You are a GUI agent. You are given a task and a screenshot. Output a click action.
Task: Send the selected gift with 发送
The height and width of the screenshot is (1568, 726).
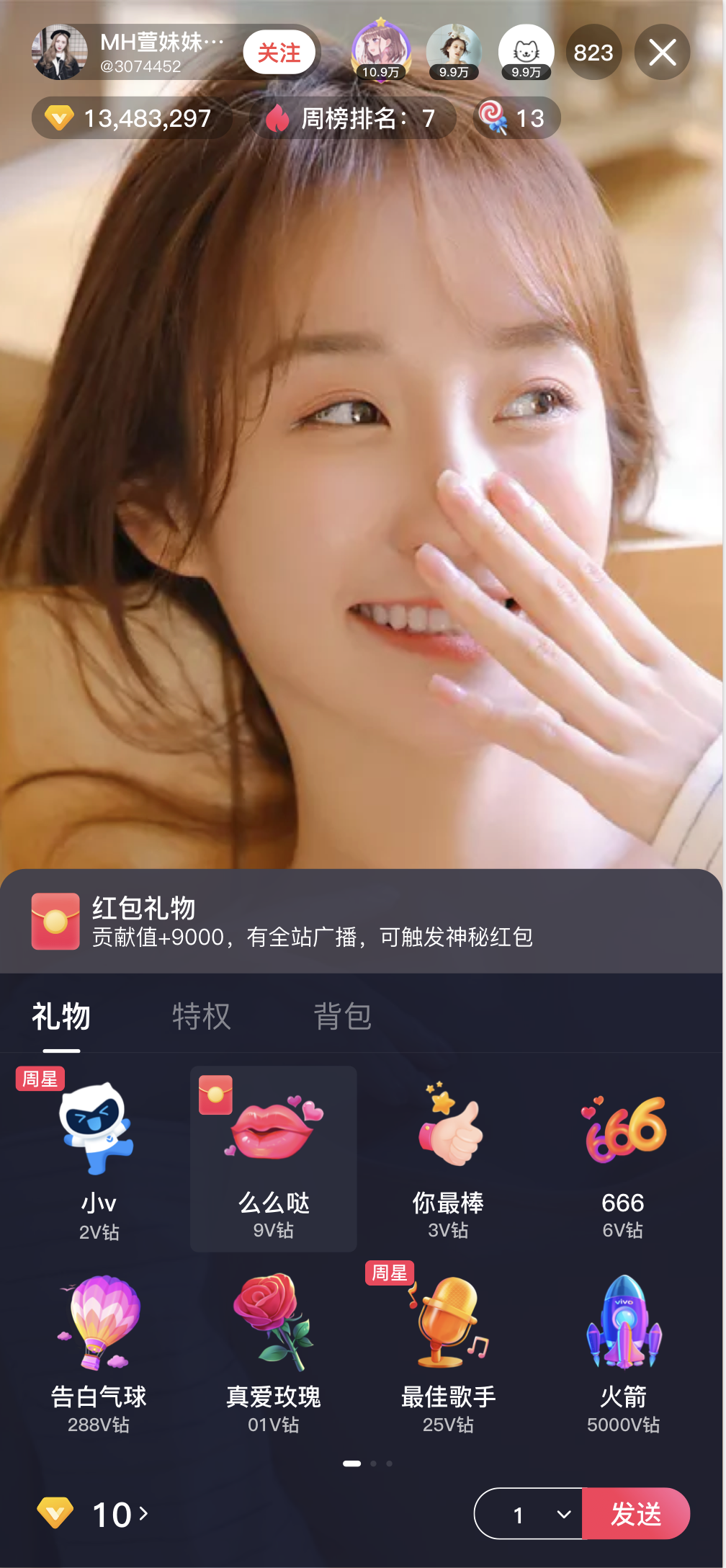635,1514
